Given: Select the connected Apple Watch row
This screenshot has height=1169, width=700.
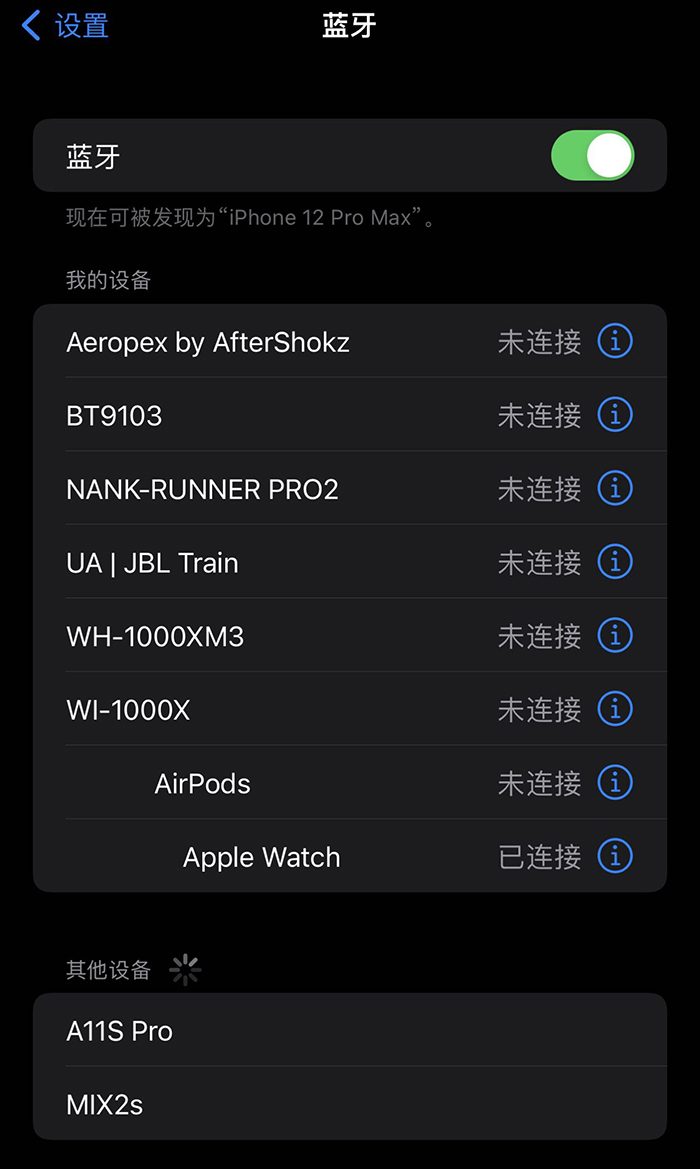Looking at the screenshot, I should click(x=262, y=857).
